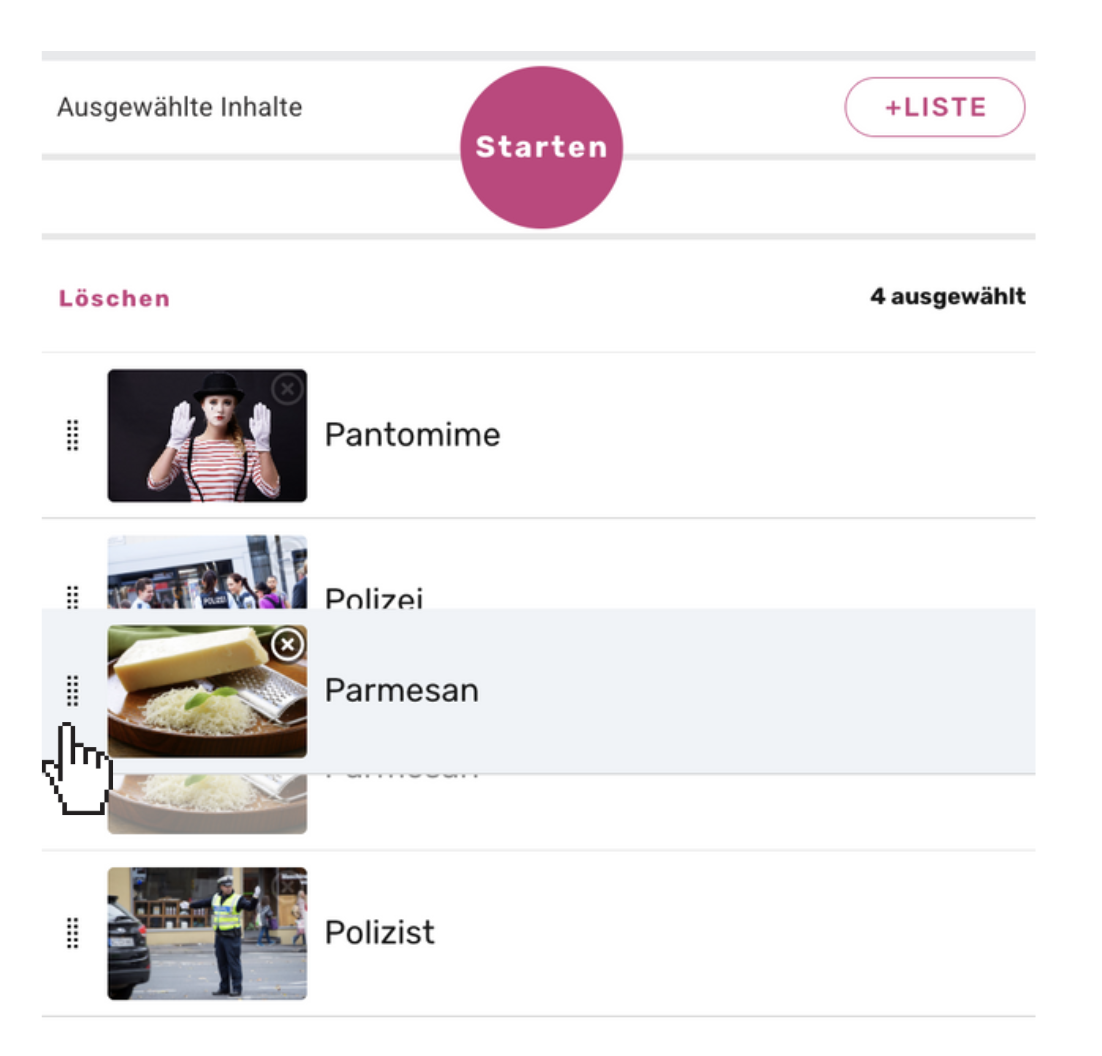The width and height of the screenshot is (1102, 1056).
Task: Tap the Starten button
Action: 541,147
